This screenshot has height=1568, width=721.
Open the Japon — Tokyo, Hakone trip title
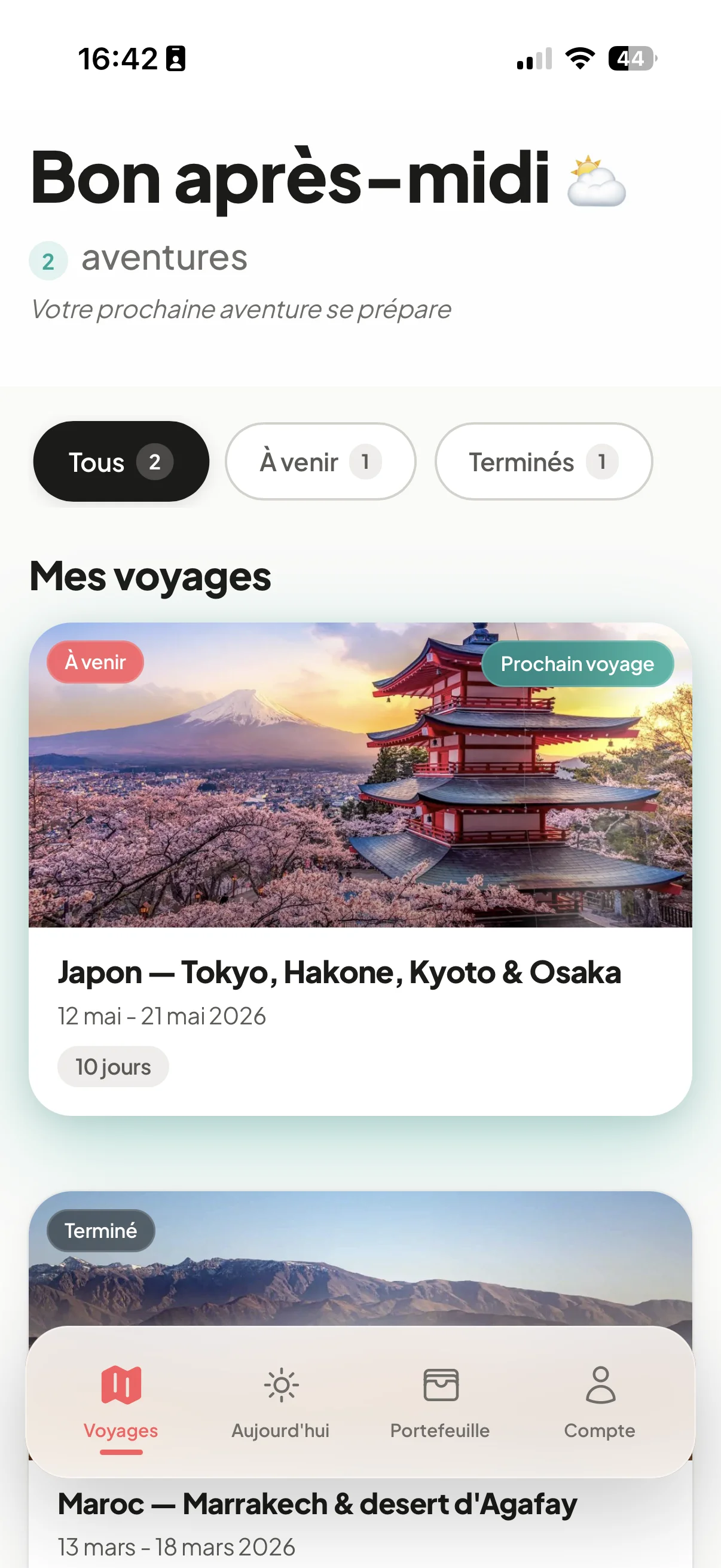pos(338,971)
